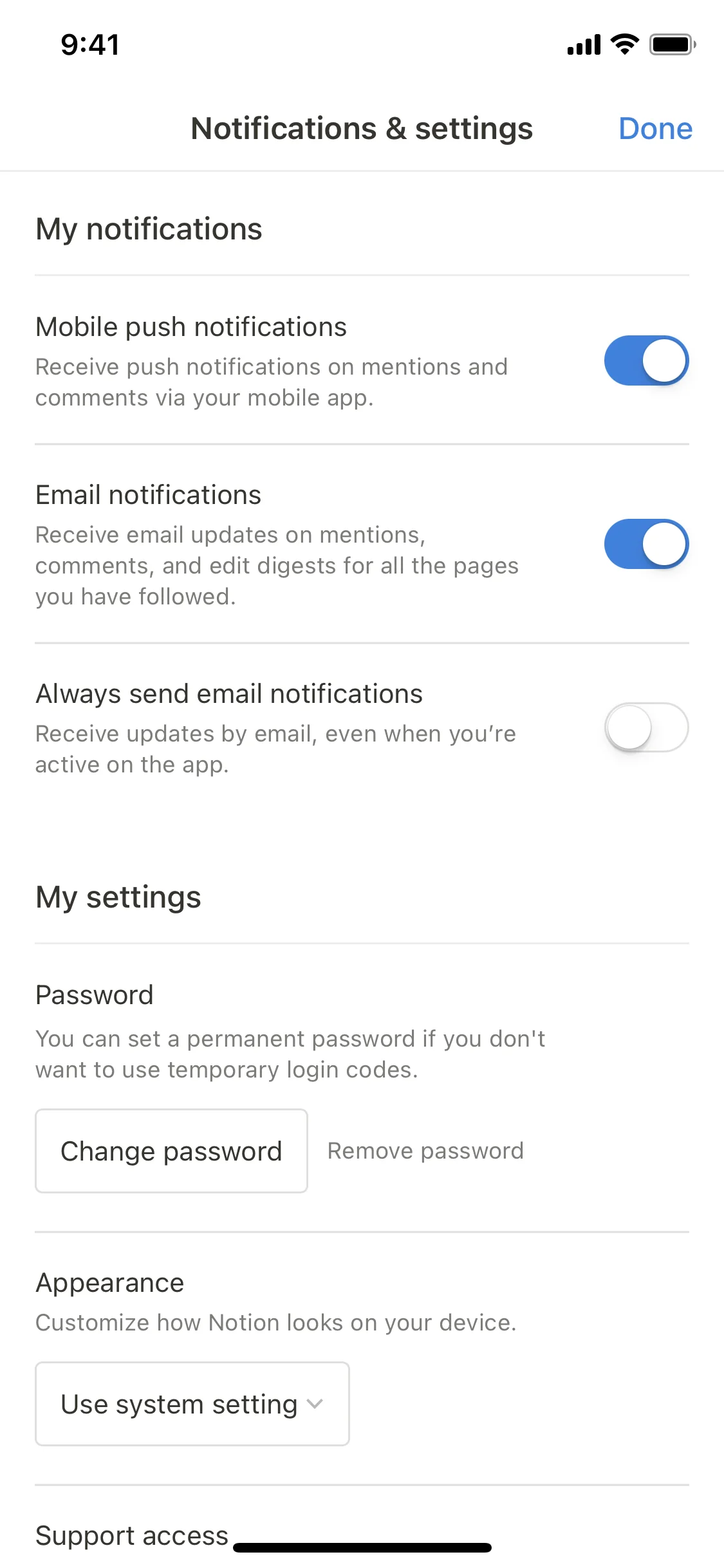
Task: Click the Change password button
Action: click(171, 1151)
